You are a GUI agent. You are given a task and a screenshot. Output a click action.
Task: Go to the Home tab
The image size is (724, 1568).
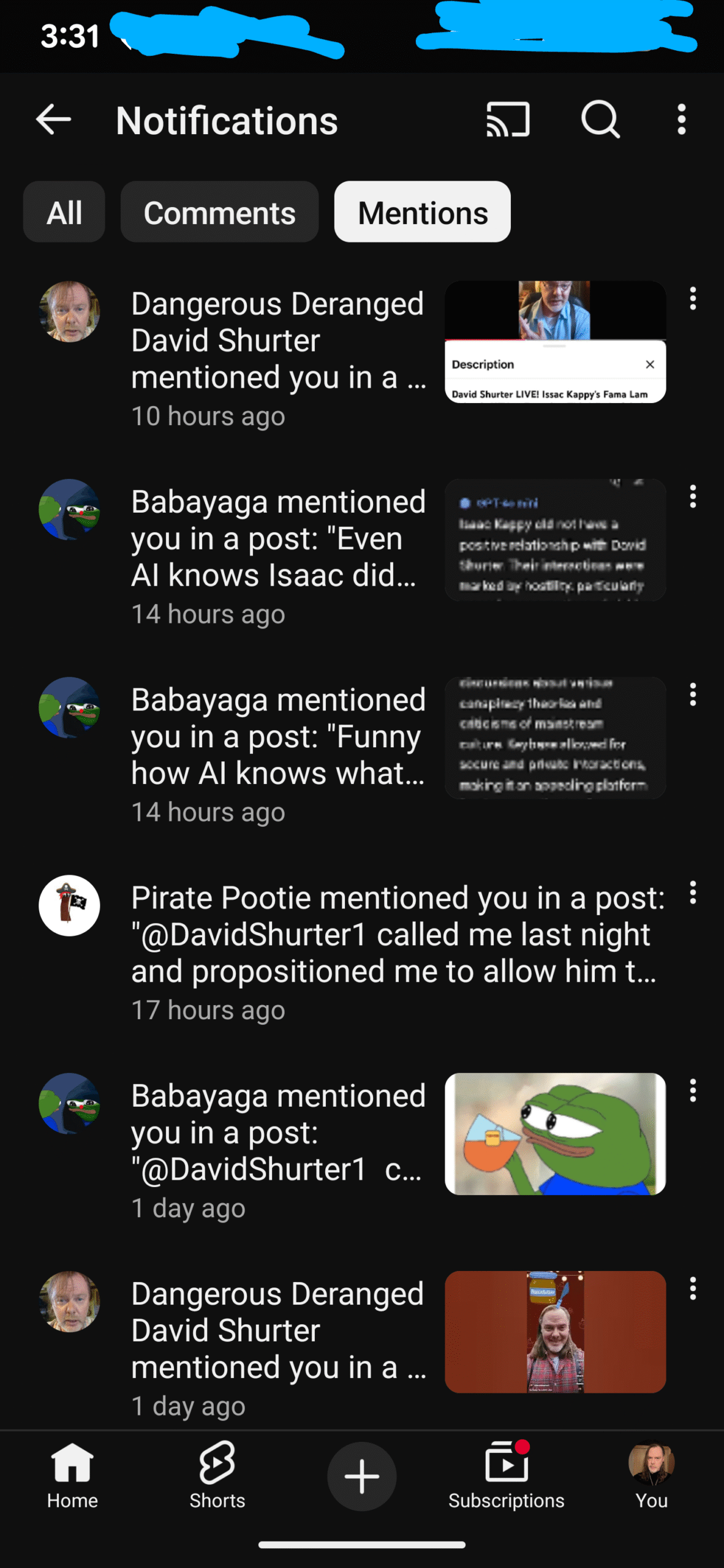[72, 1476]
